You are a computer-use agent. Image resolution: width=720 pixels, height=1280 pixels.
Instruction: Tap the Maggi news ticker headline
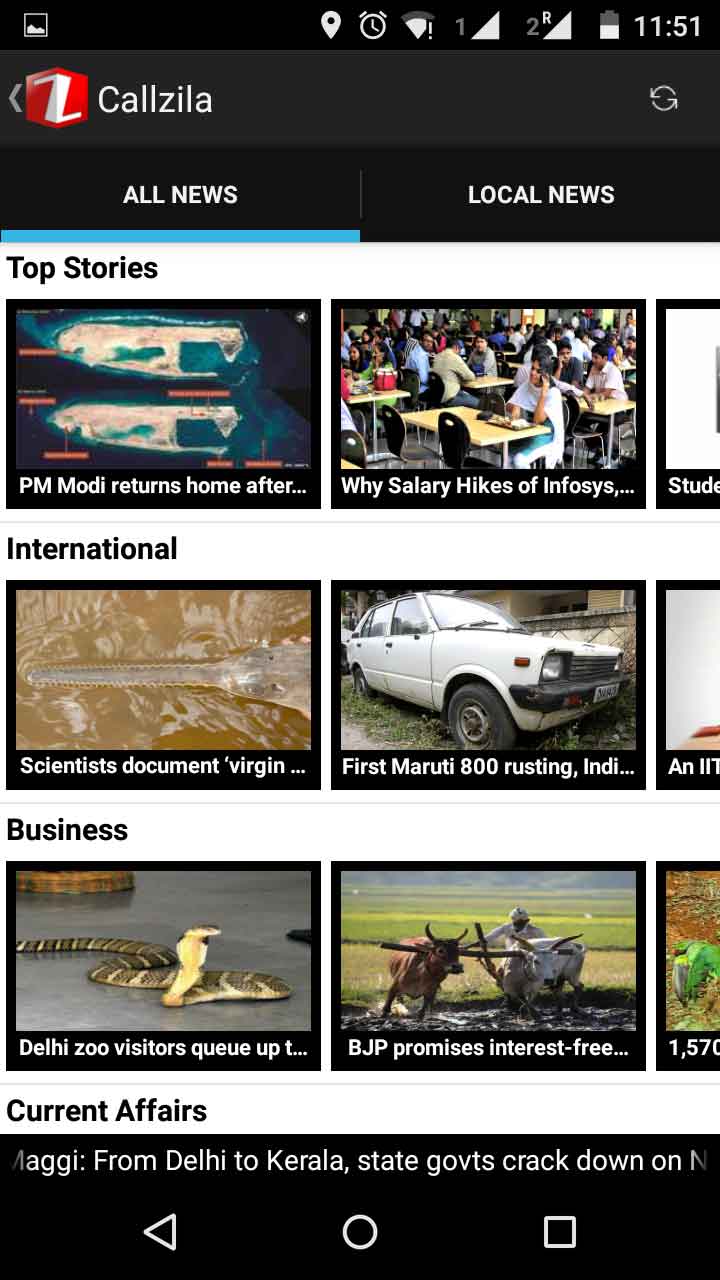coord(360,1161)
